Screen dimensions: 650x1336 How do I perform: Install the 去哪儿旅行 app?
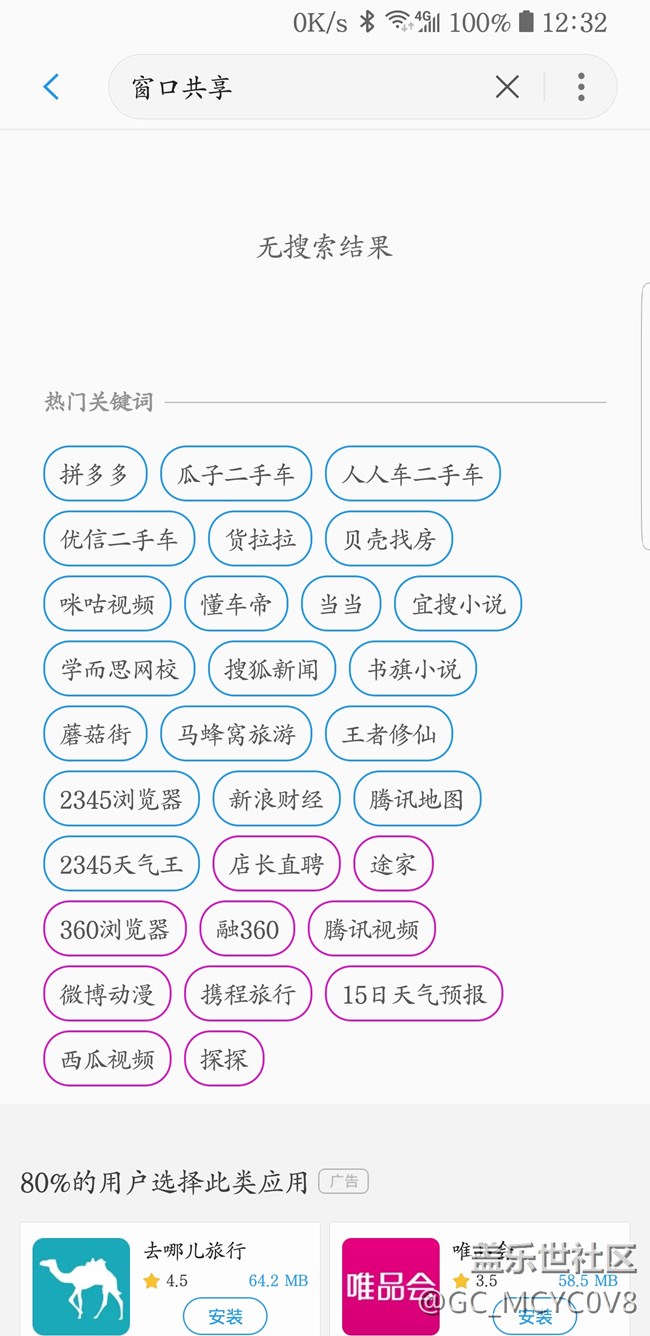(x=225, y=1316)
